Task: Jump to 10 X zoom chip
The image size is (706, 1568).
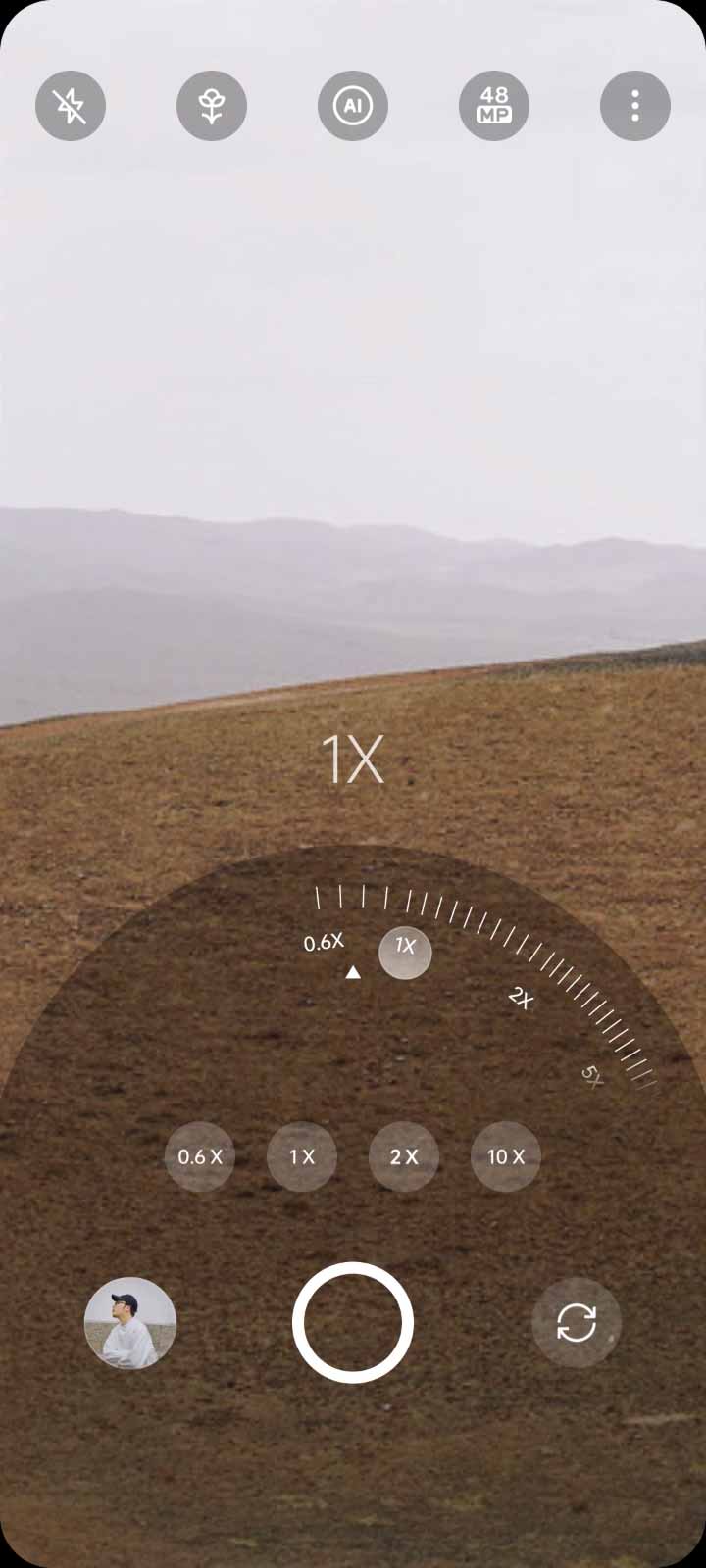Action: tap(506, 1156)
